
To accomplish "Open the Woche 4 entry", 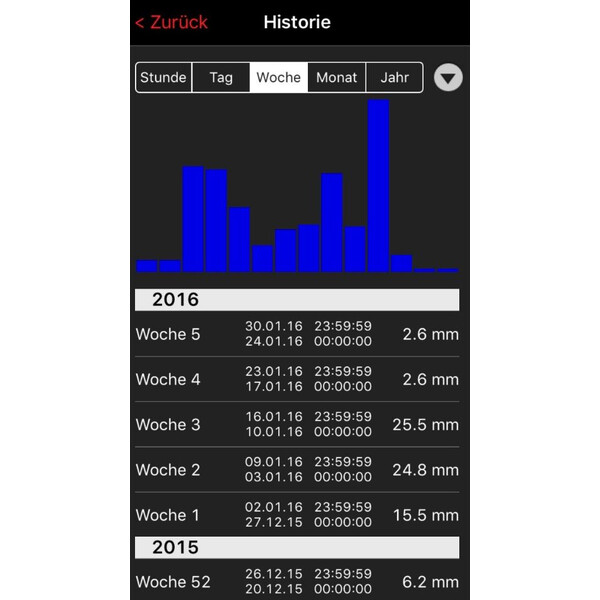I will 297,379.
